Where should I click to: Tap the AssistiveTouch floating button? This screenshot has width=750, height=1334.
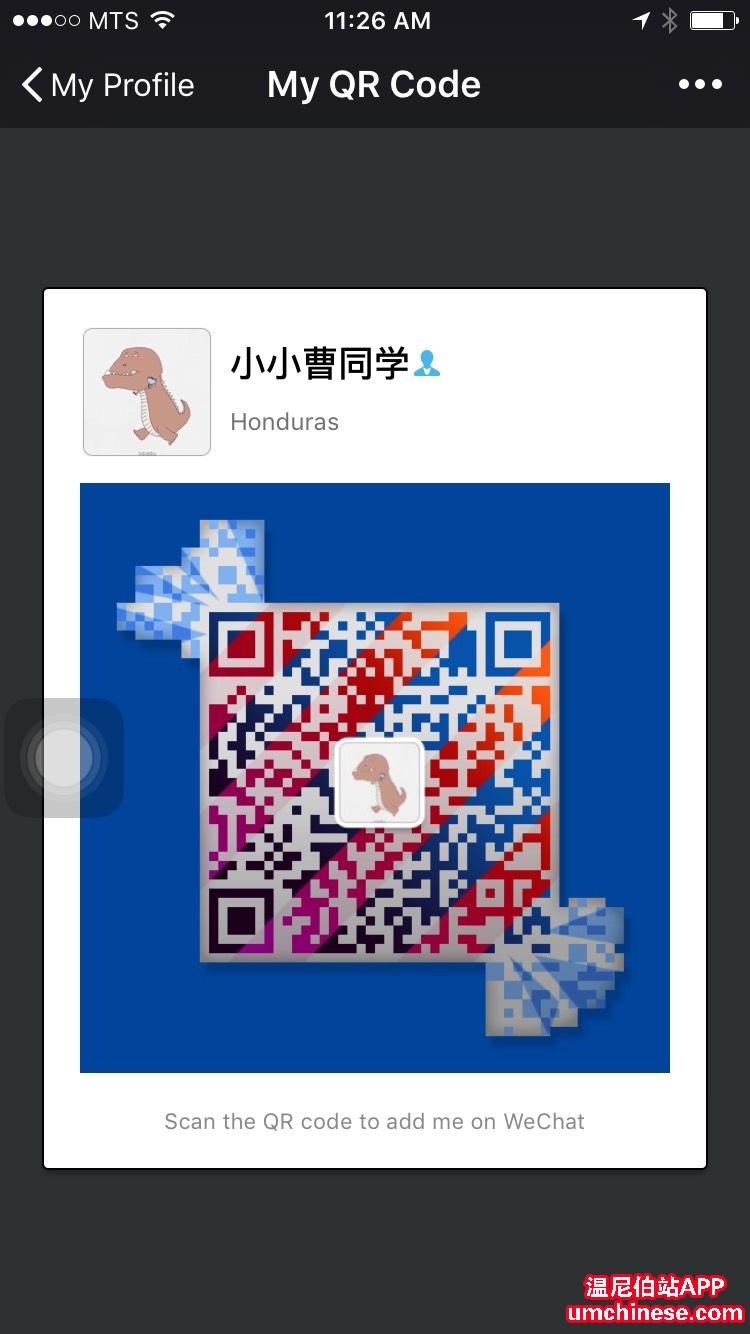pos(64,758)
